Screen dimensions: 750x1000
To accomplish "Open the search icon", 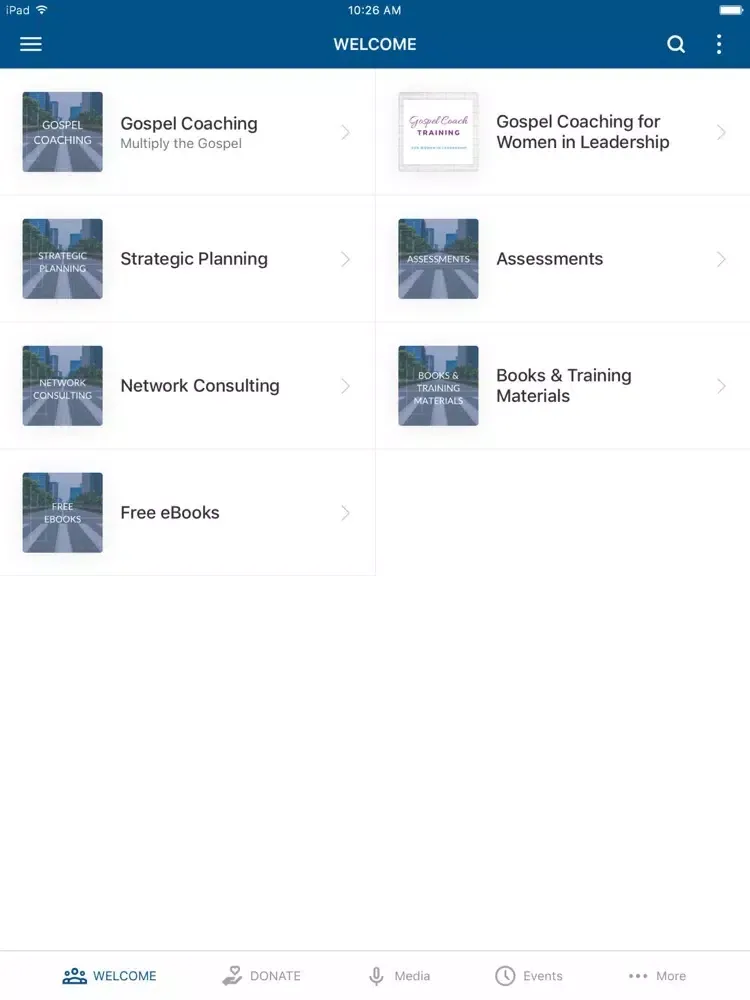I will coord(676,44).
